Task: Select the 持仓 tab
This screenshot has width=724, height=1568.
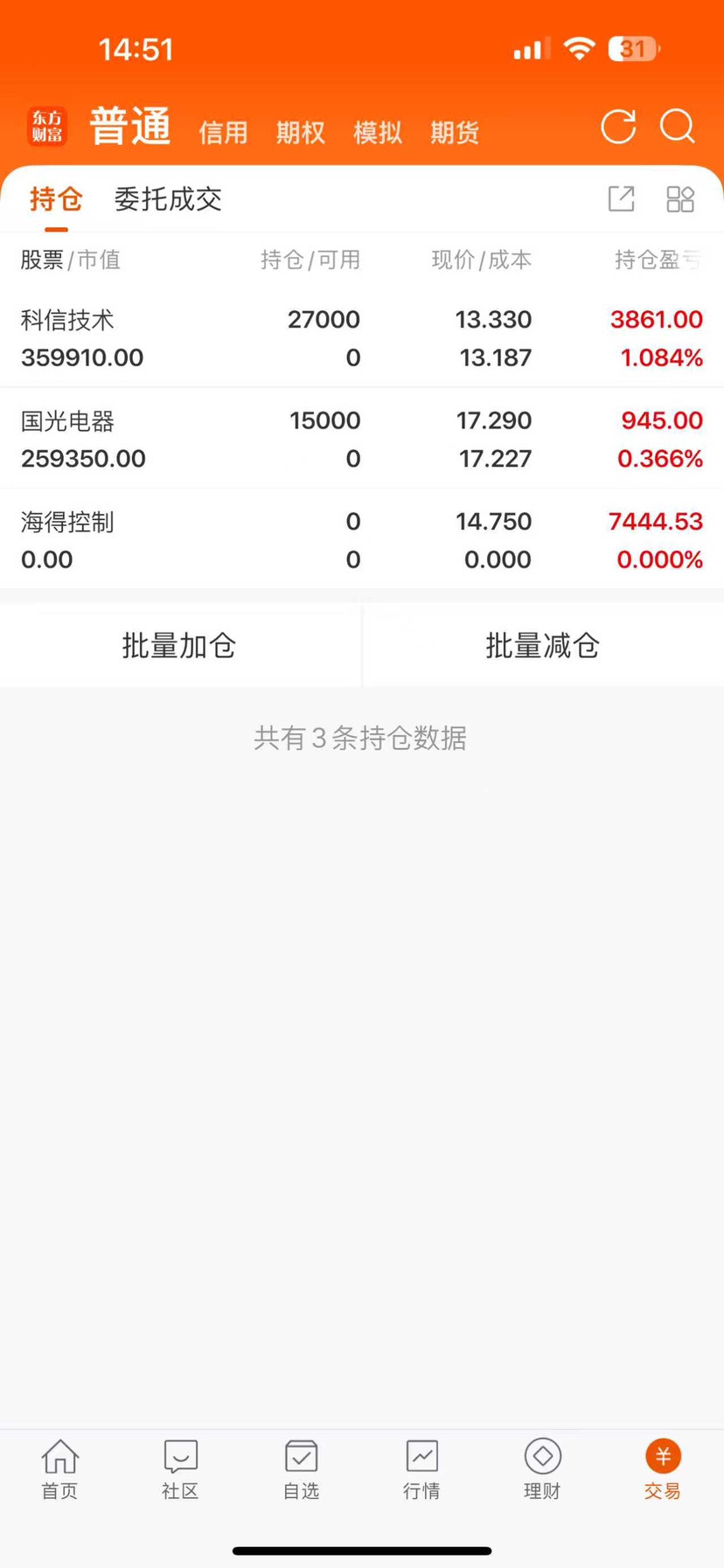Action: point(56,199)
